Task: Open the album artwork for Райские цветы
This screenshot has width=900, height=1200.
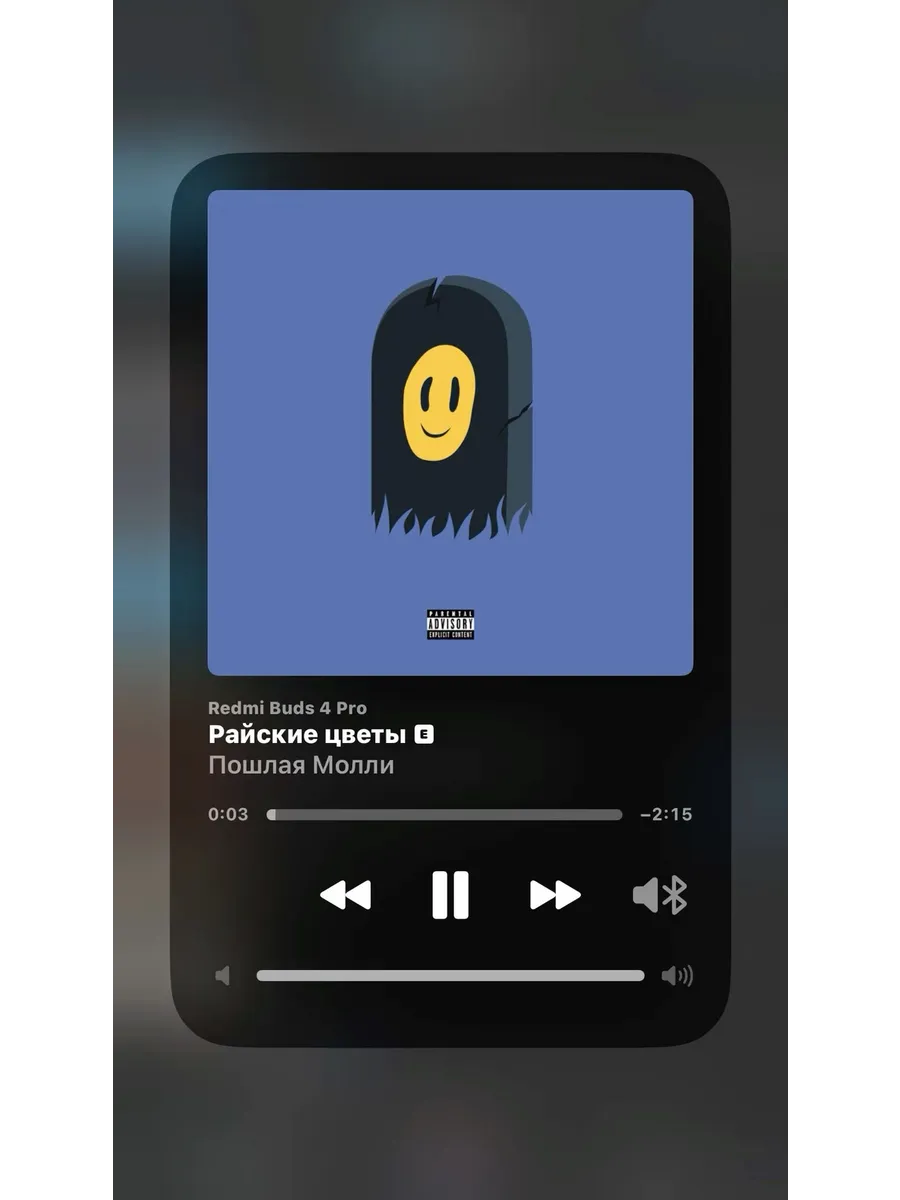Action: tap(450, 432)
